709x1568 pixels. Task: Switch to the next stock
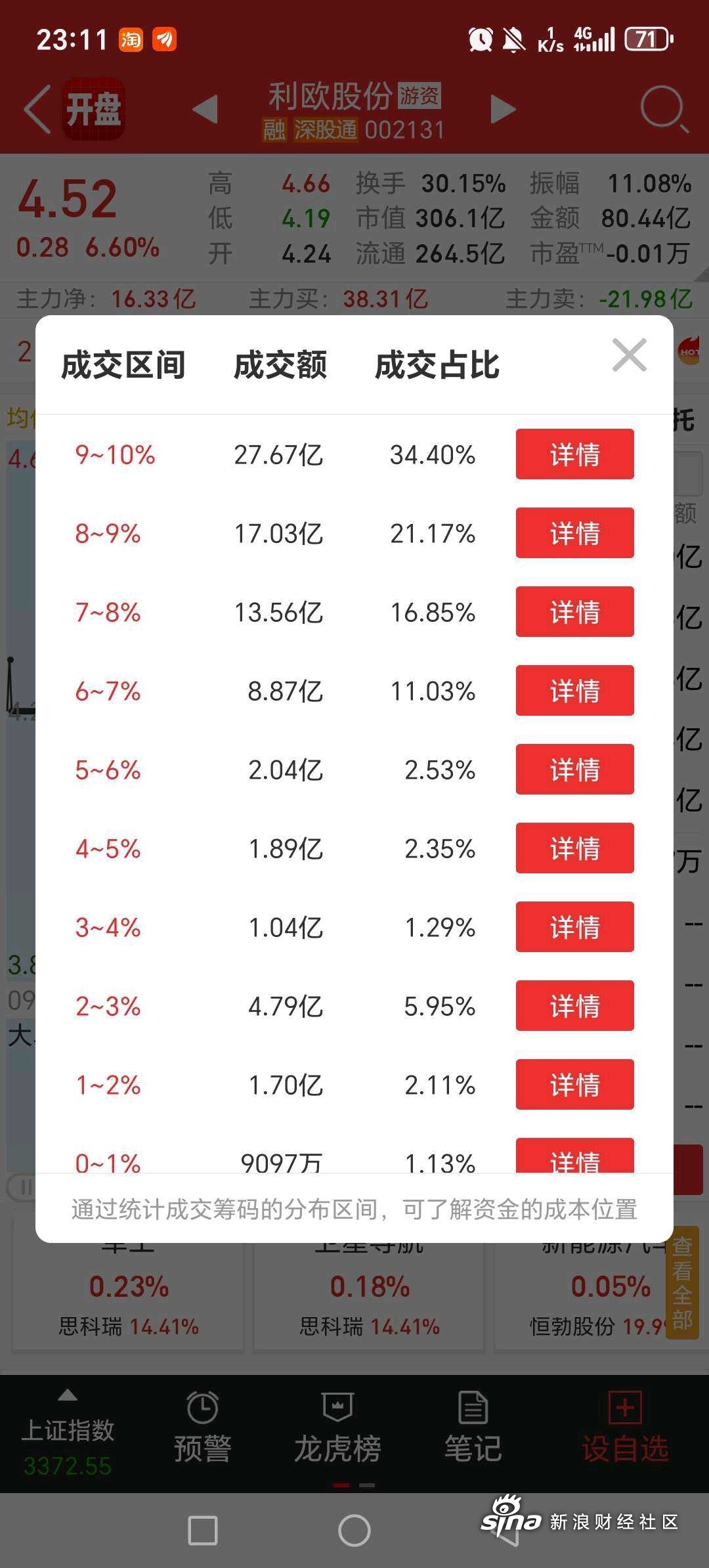[x=503, y=109]
